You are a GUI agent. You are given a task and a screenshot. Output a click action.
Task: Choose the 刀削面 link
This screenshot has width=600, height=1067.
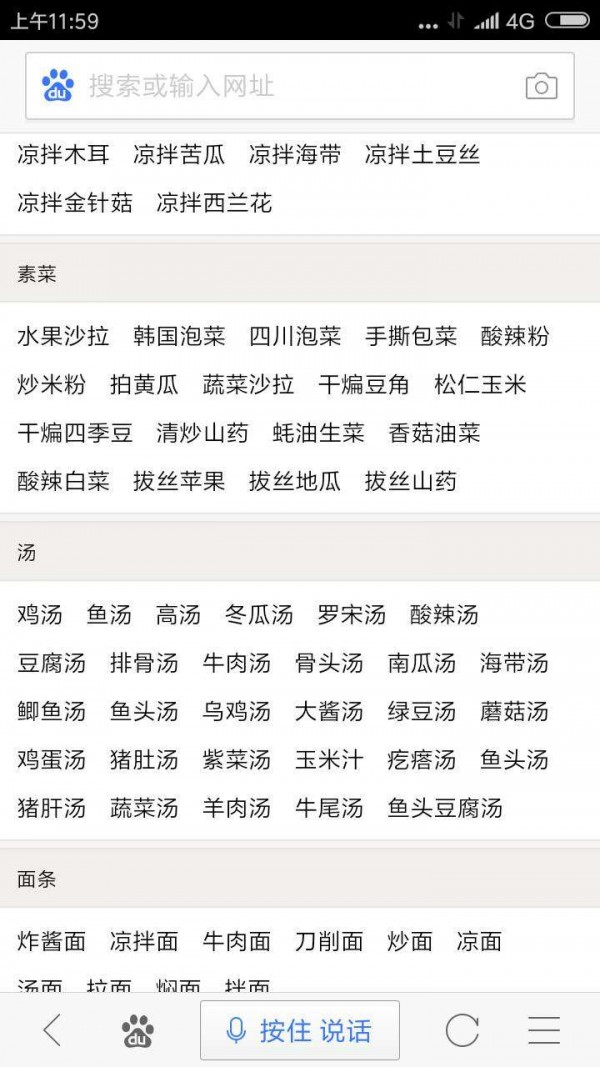point(329,941)
